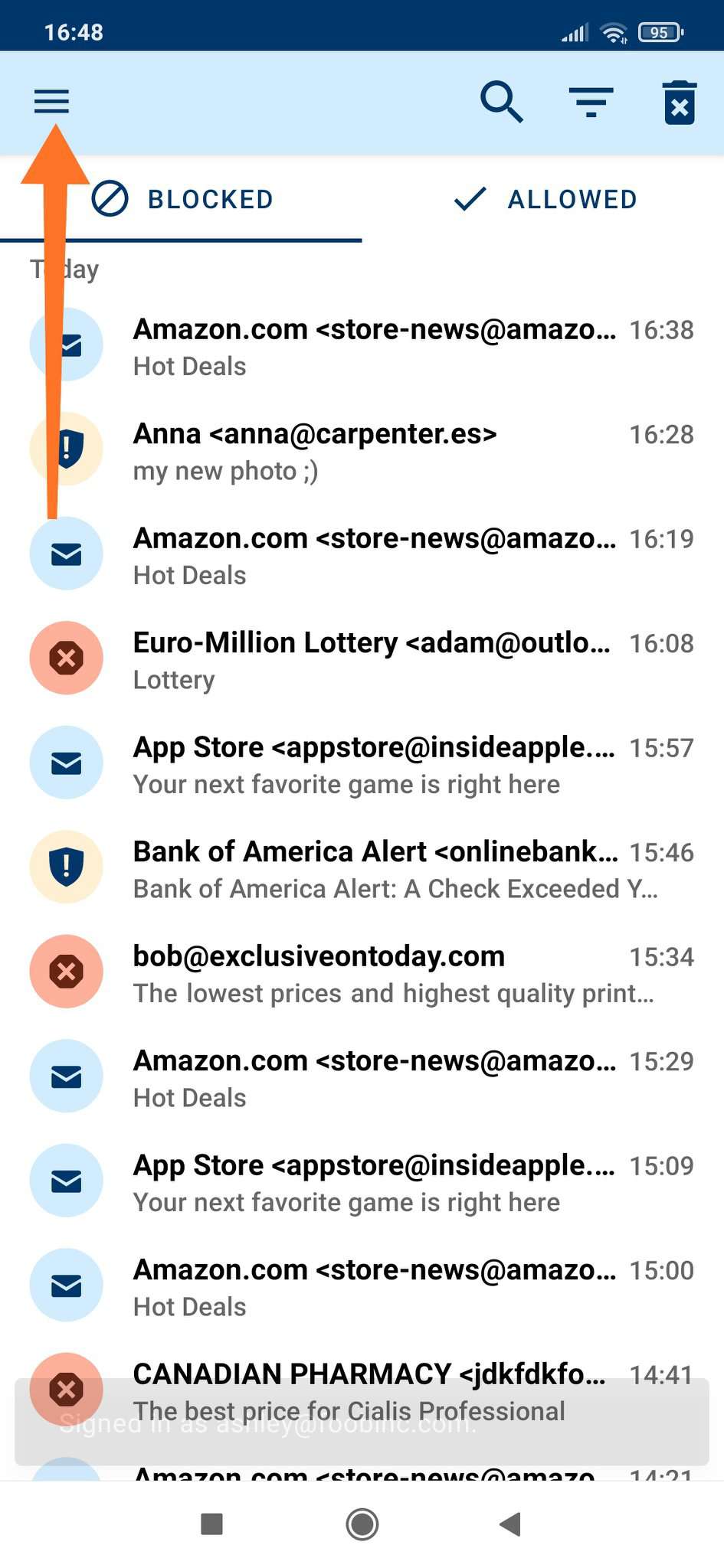The image size is (724, 1568).
Task: Delete all blocked messages via trash icon
Action: [680, 103]
